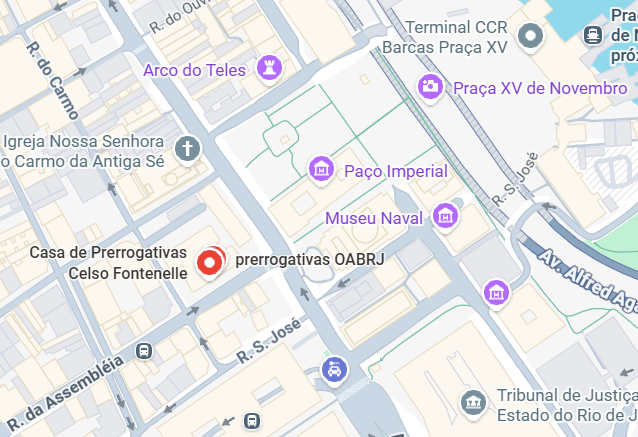The width and height of the screenshot is (638, 437).
Task: Select the Igreja Nossa Senhora do Carmo church marker
Action: 186,150
